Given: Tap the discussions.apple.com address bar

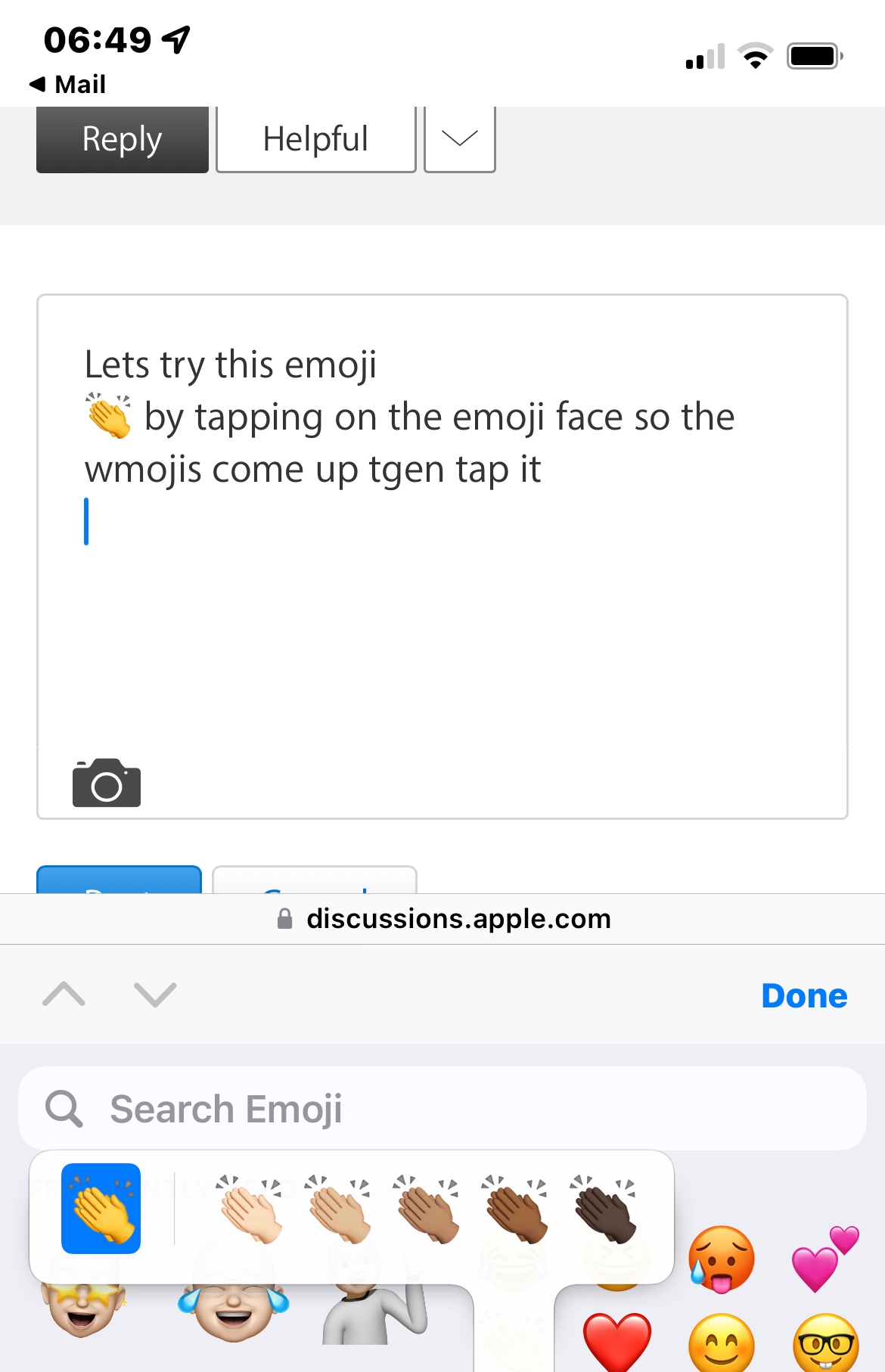Looking at the screenshot, I should pyautogui.click(x=443, y=919).
